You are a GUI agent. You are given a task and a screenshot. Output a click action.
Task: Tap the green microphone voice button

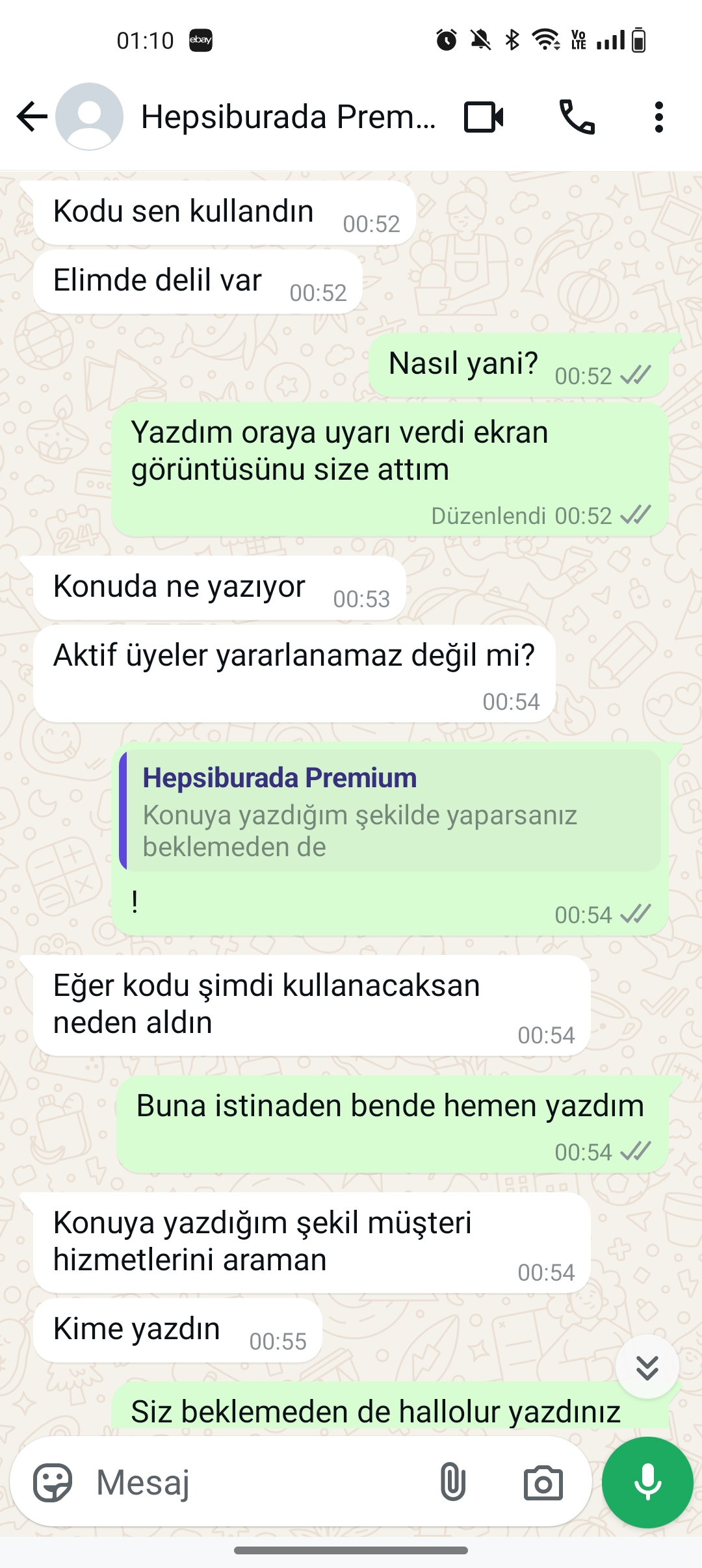pyautogui.click(x=647, y=1482)
